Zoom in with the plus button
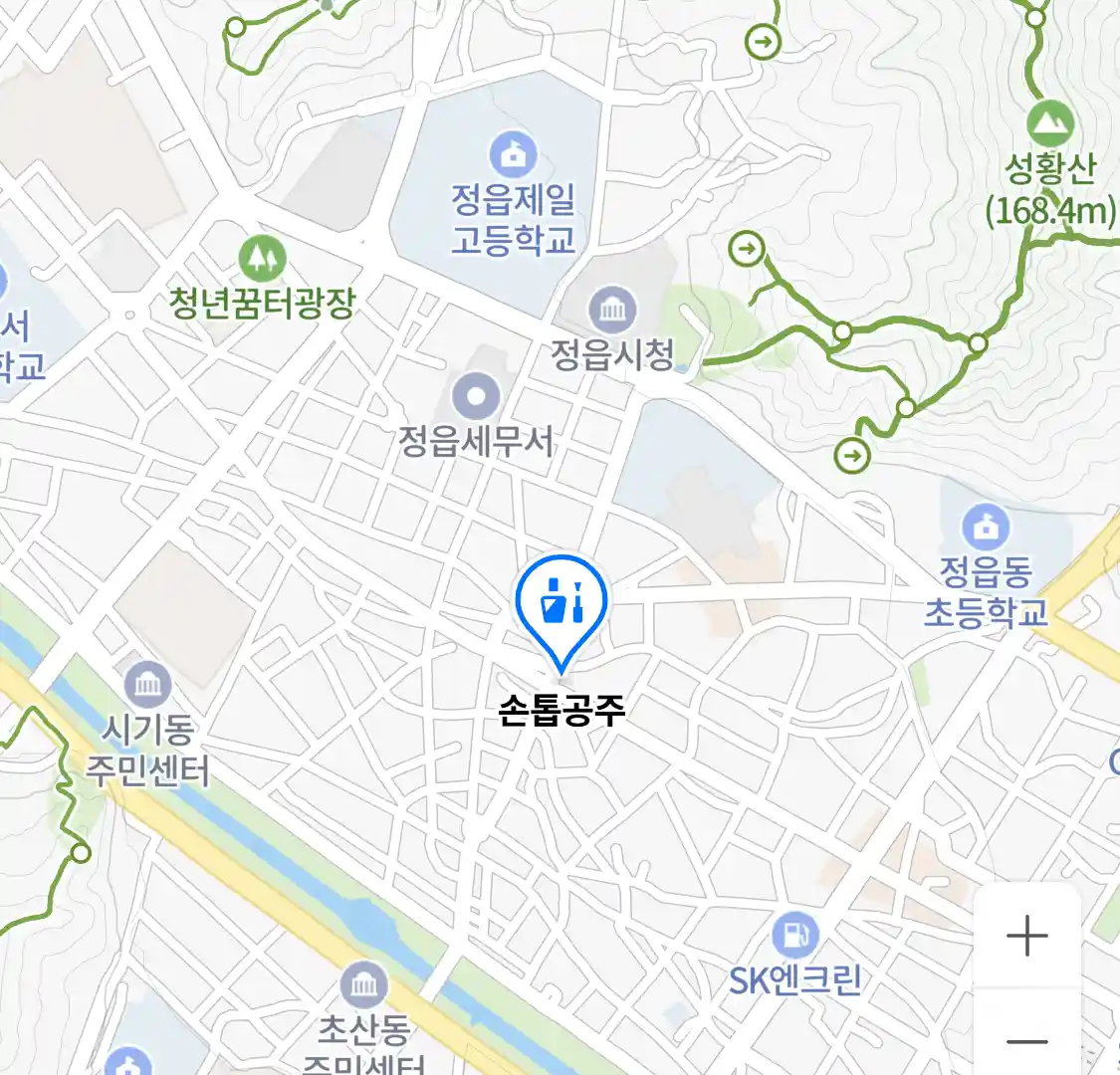Screen dimensions: 1120x1075 click(x=1026, y=937)
